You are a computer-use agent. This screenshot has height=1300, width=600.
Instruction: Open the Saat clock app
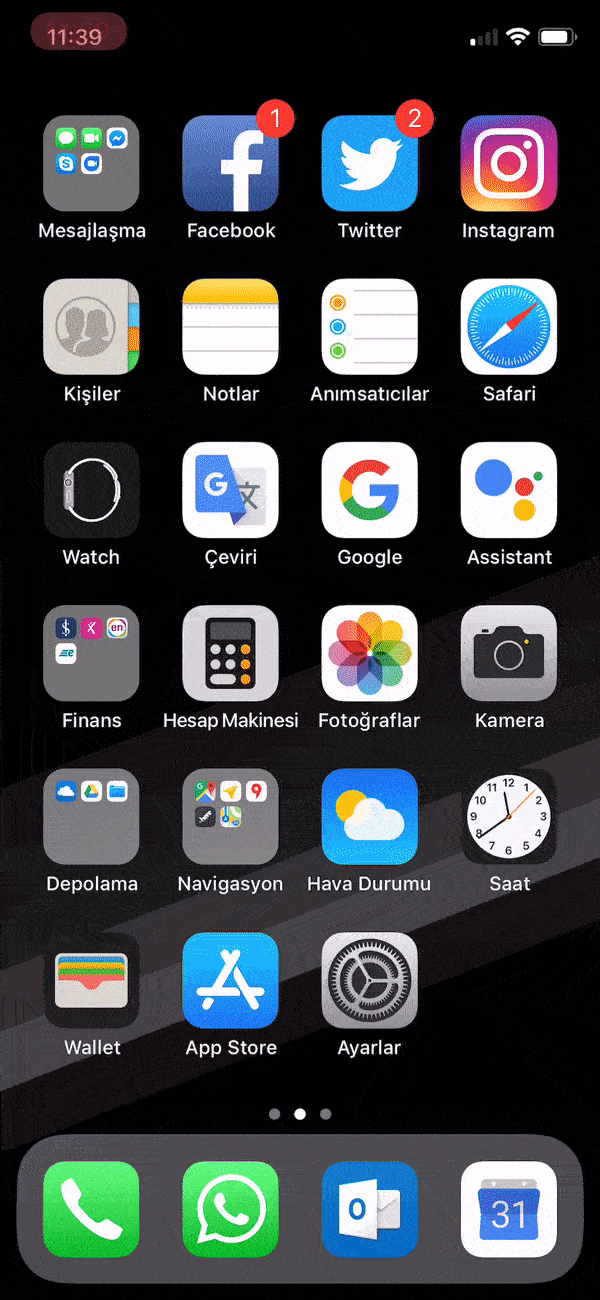(509, 817)
